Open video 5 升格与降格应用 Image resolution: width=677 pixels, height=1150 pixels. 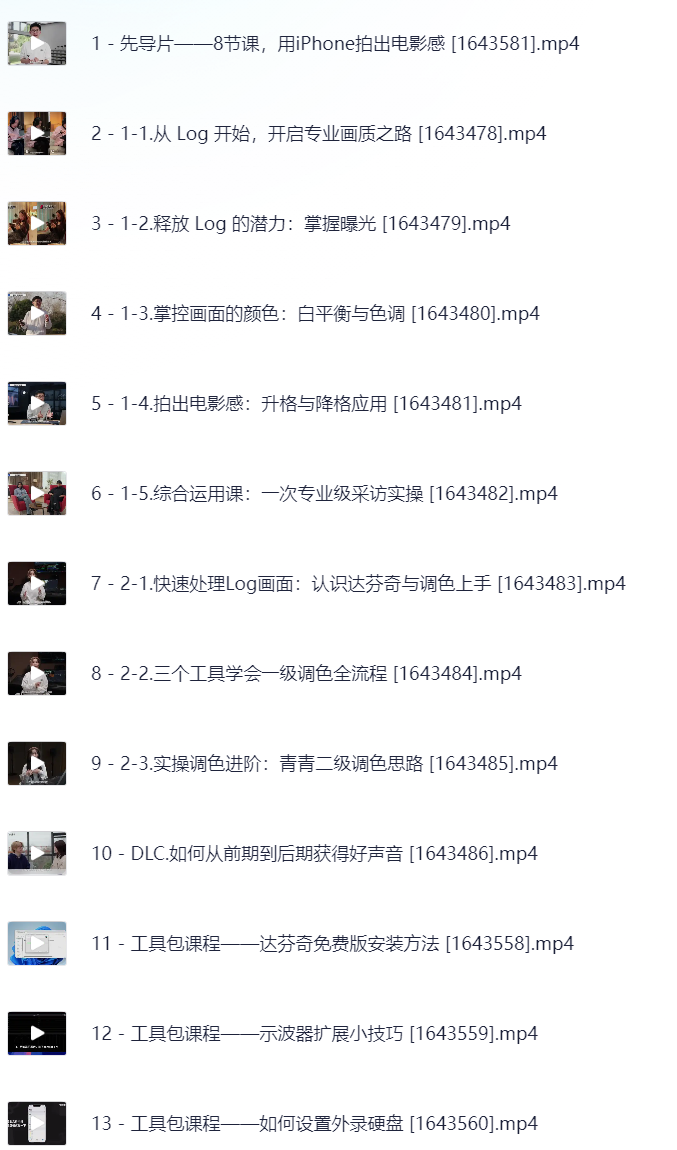[x=306, y=404]
